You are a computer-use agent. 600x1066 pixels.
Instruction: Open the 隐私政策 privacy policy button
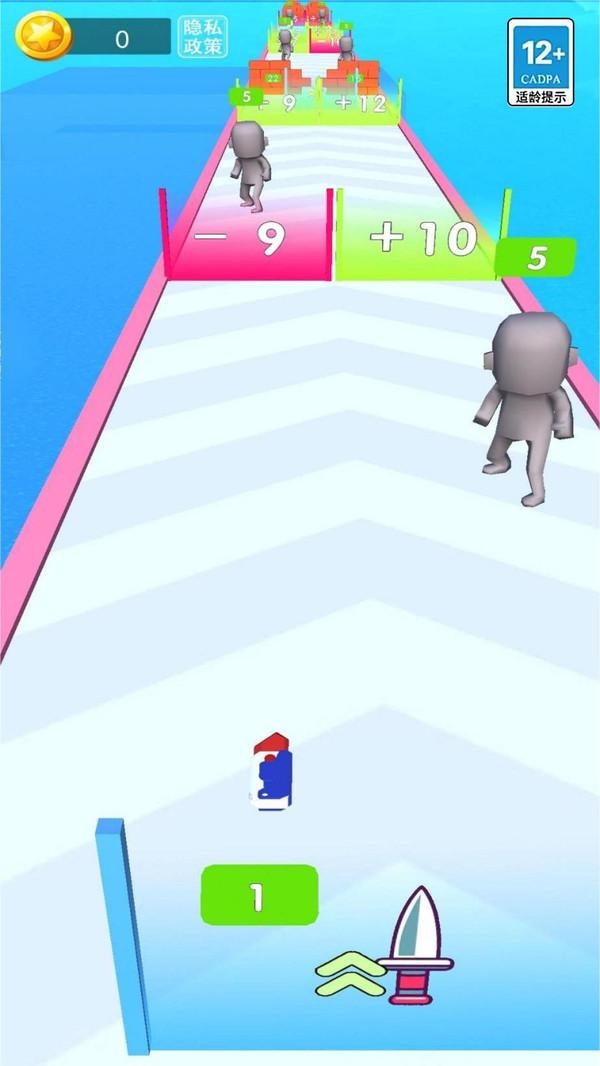203,37
